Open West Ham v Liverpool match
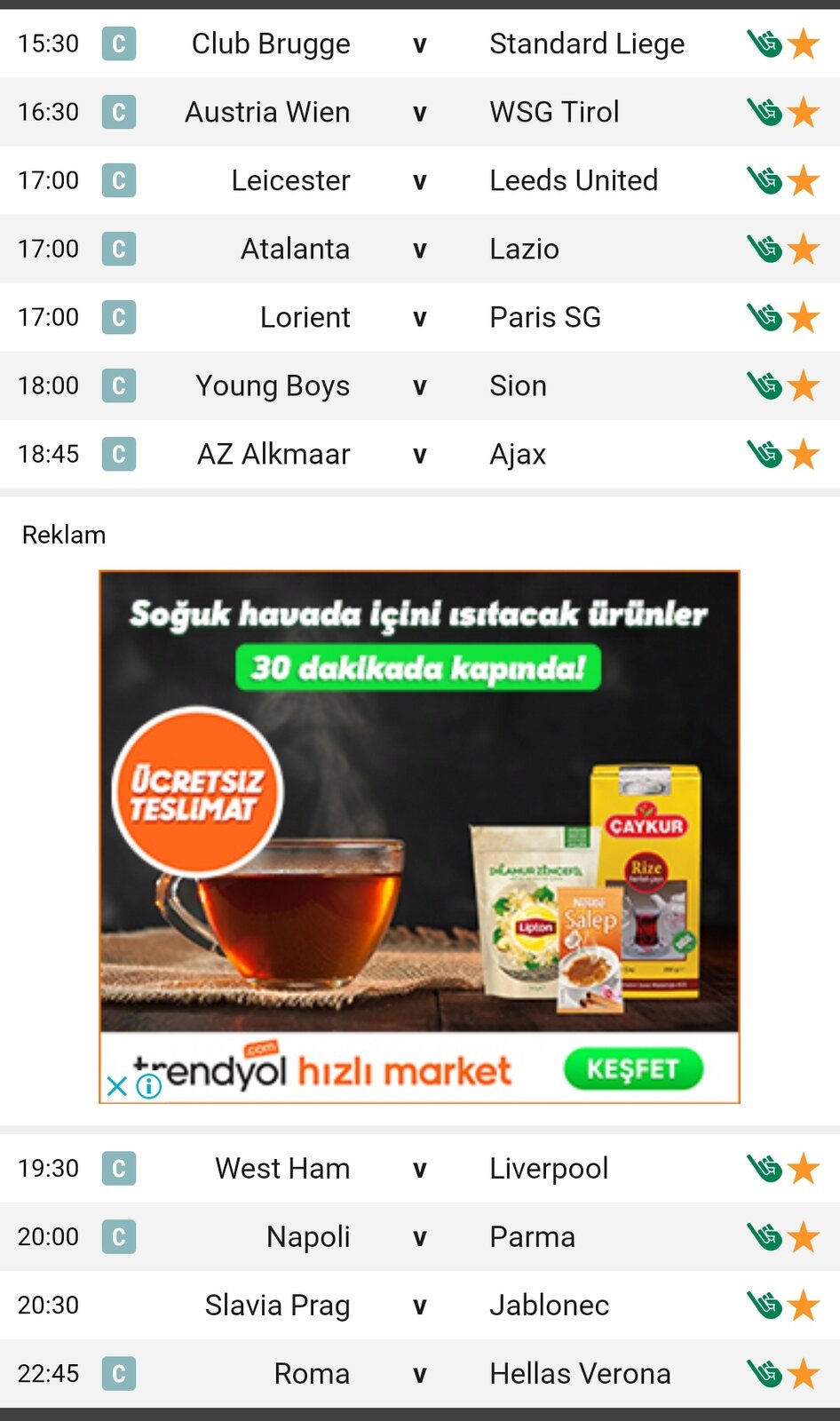This screenshot has width=840, height=1421. [419, 1169]
